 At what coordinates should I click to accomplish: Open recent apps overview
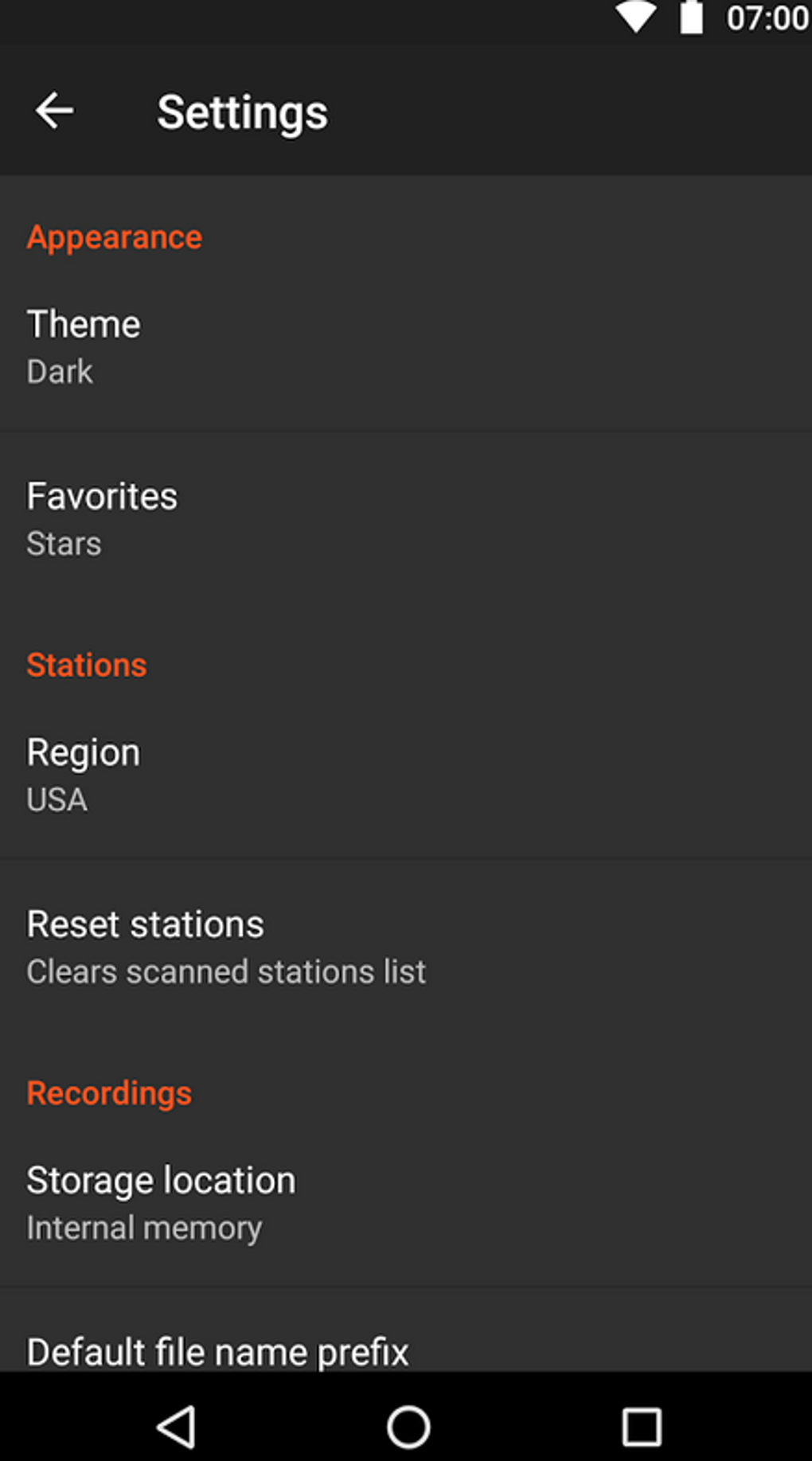pyautogui.click(x=641, y=1426)
